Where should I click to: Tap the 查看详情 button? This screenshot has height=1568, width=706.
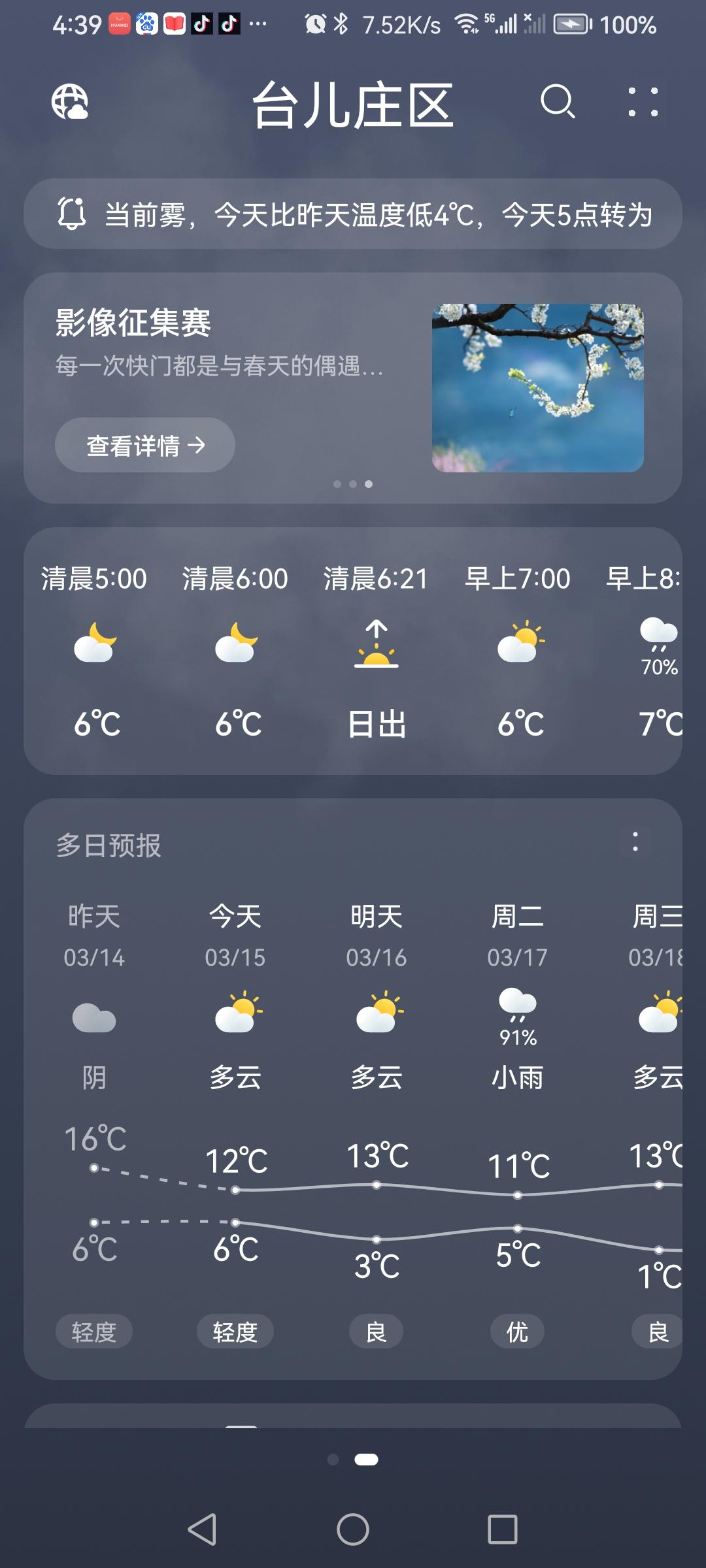tap(144, 444)
